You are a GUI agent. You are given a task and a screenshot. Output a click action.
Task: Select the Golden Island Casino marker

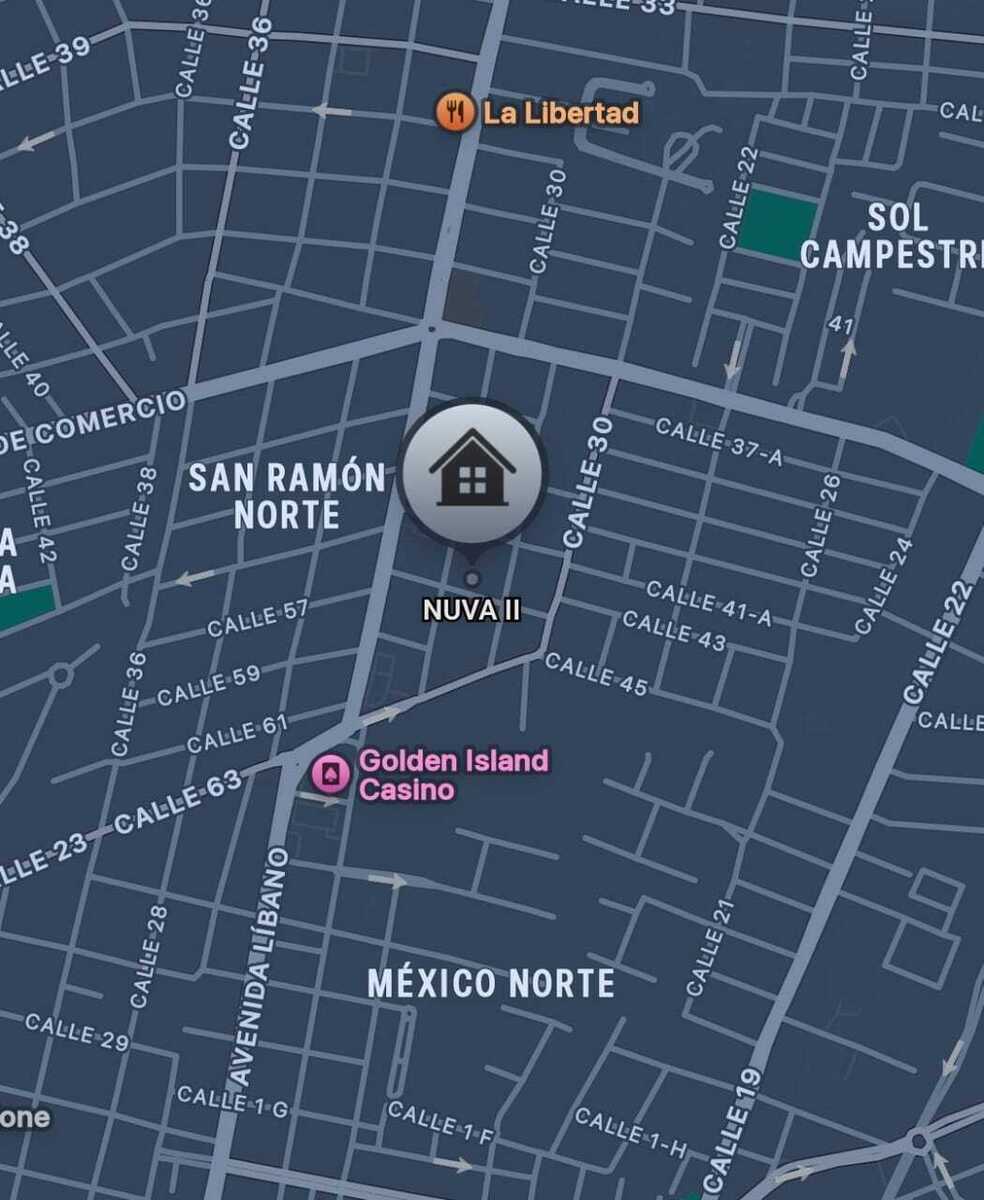330,775
